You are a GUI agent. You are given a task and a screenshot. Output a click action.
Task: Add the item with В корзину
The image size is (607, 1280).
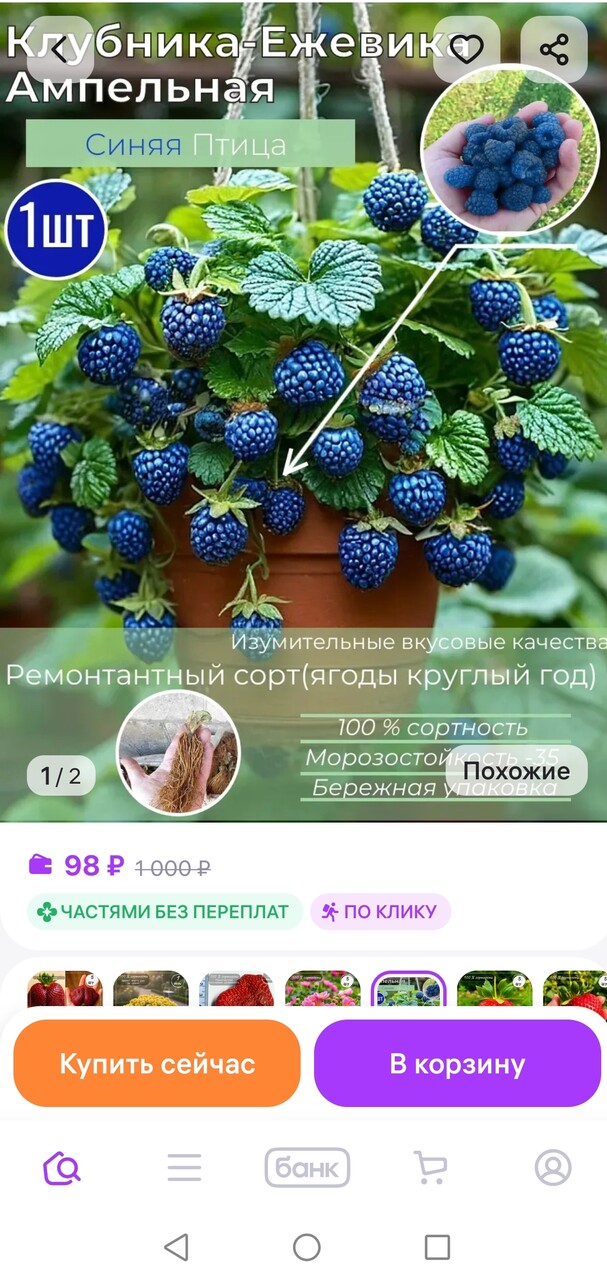457,1063
